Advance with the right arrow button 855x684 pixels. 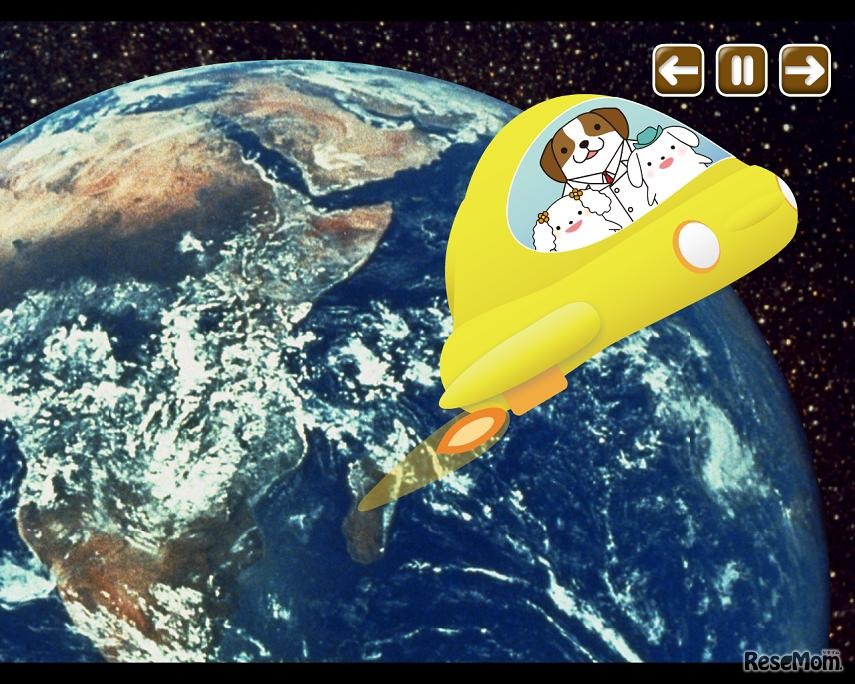click(805, 71)
